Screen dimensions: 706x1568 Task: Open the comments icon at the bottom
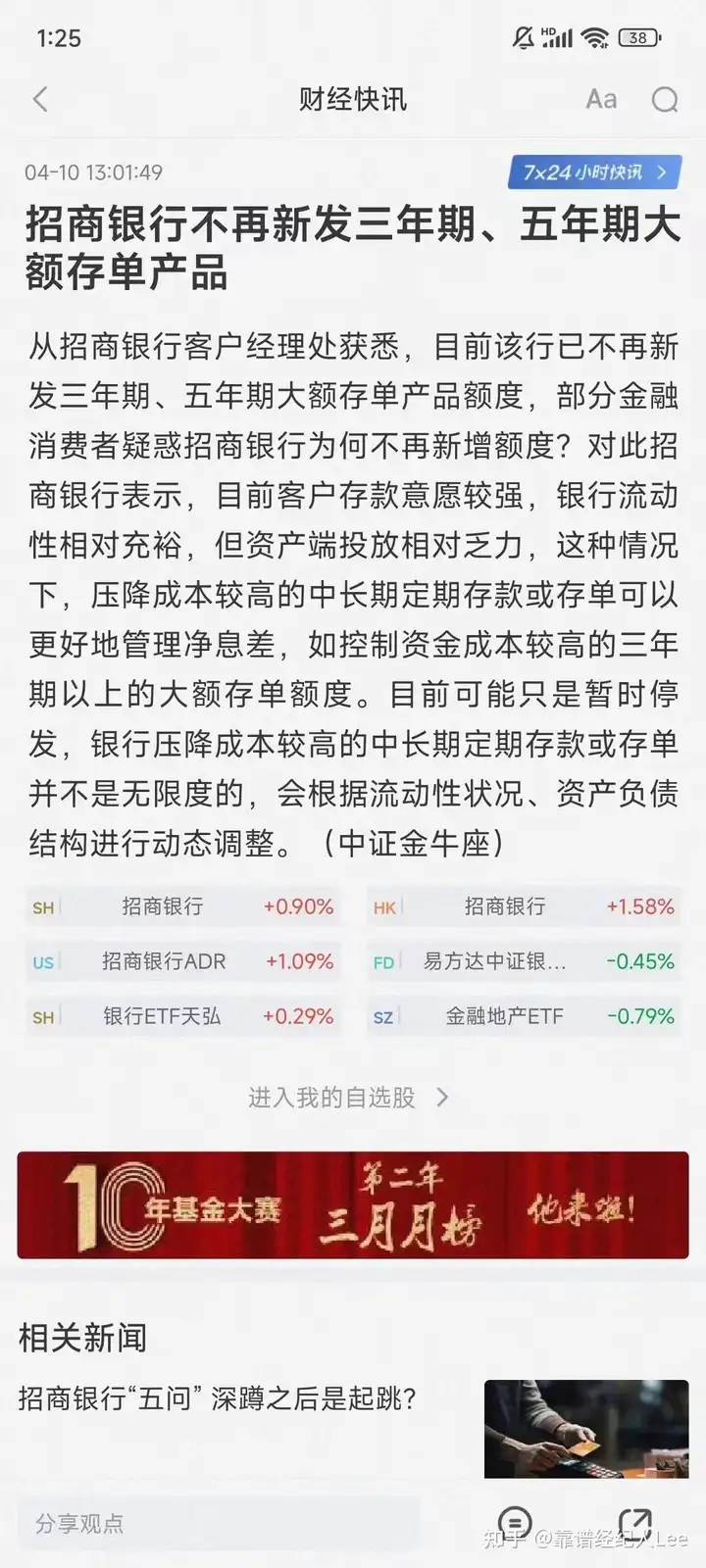point(515,1524)
